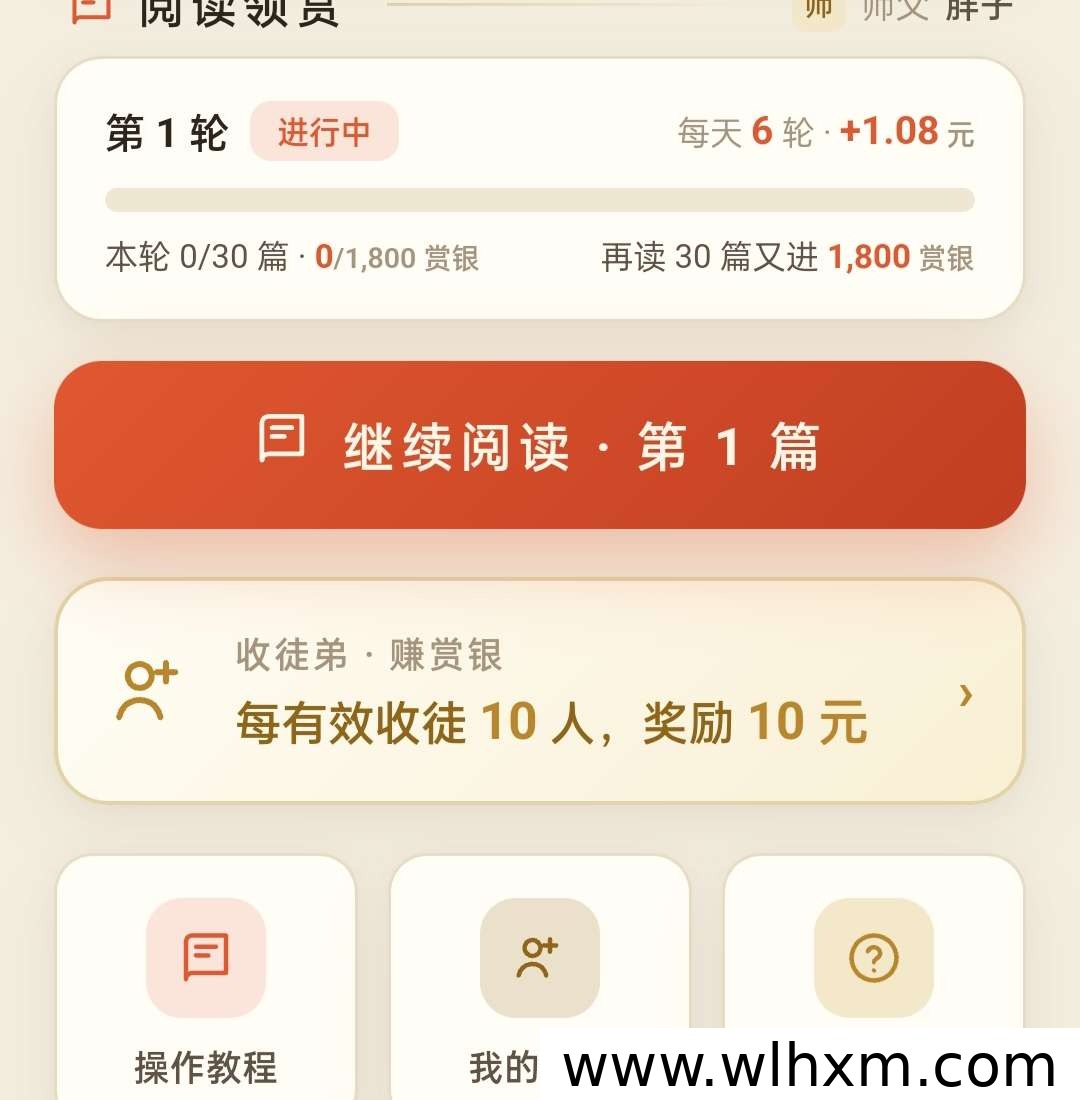Screen dimensions: 1080x1100
Task: Open the 我的 tile with the add-person icon
Action: pyautogui.click(x=540, y=978)
